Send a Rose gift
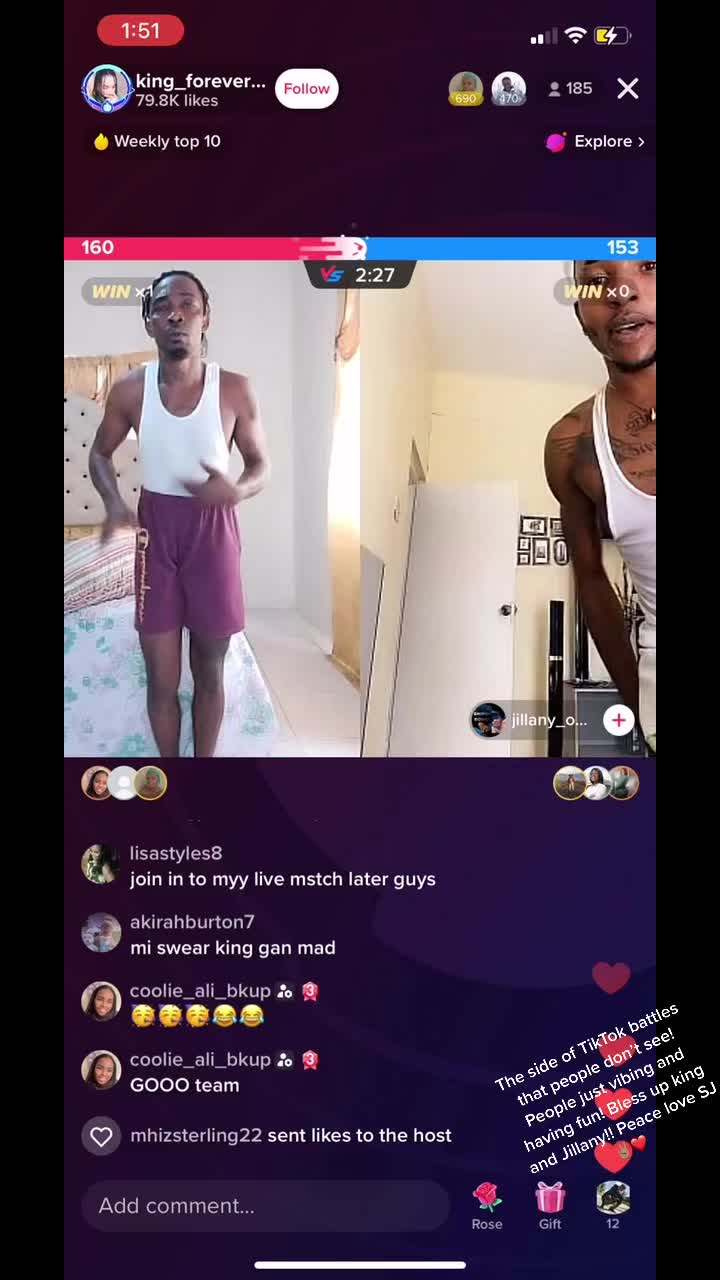 click(x=487, y=1204)
